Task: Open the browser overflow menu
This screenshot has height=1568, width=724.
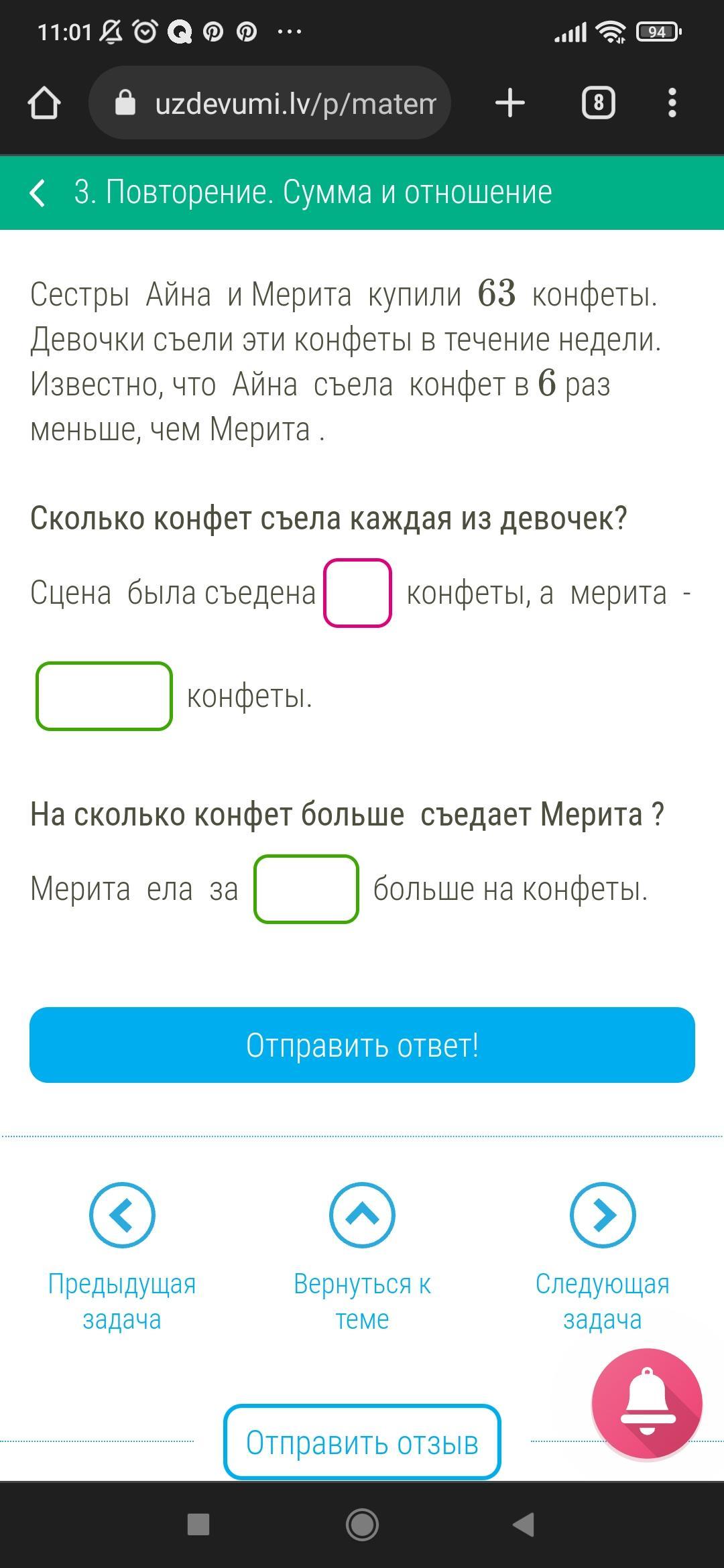Action: 672,103
